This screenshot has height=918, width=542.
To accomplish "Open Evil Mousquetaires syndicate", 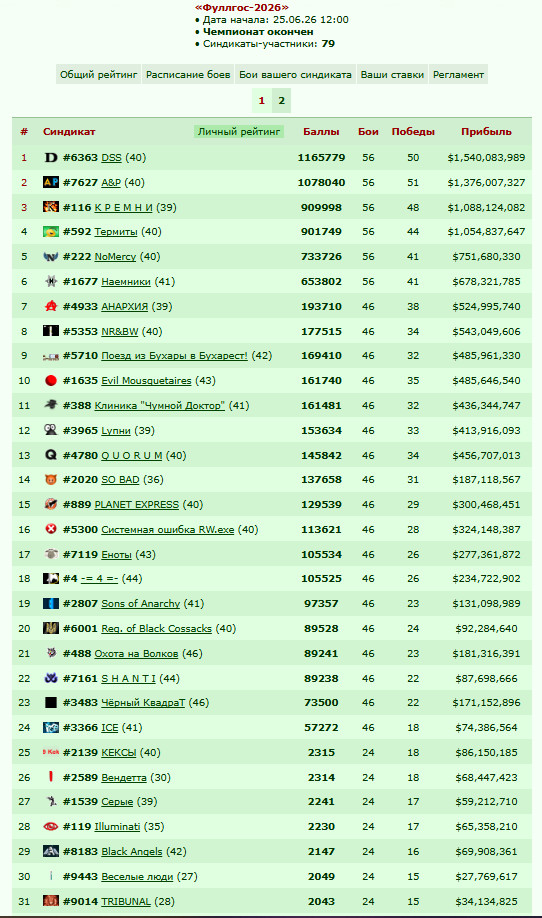I will 146,381.
